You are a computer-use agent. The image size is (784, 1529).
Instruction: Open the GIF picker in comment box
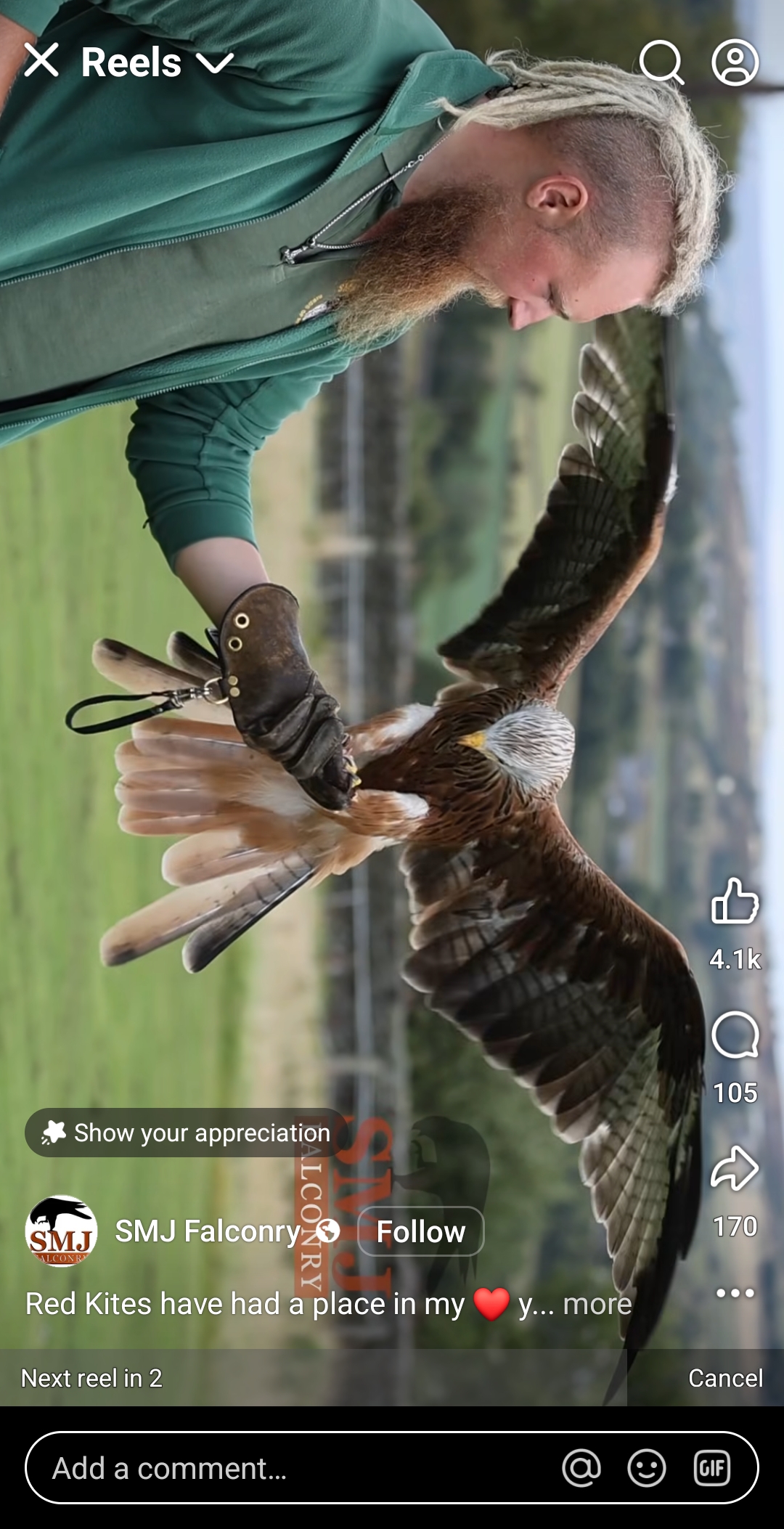coord(711,1468)
